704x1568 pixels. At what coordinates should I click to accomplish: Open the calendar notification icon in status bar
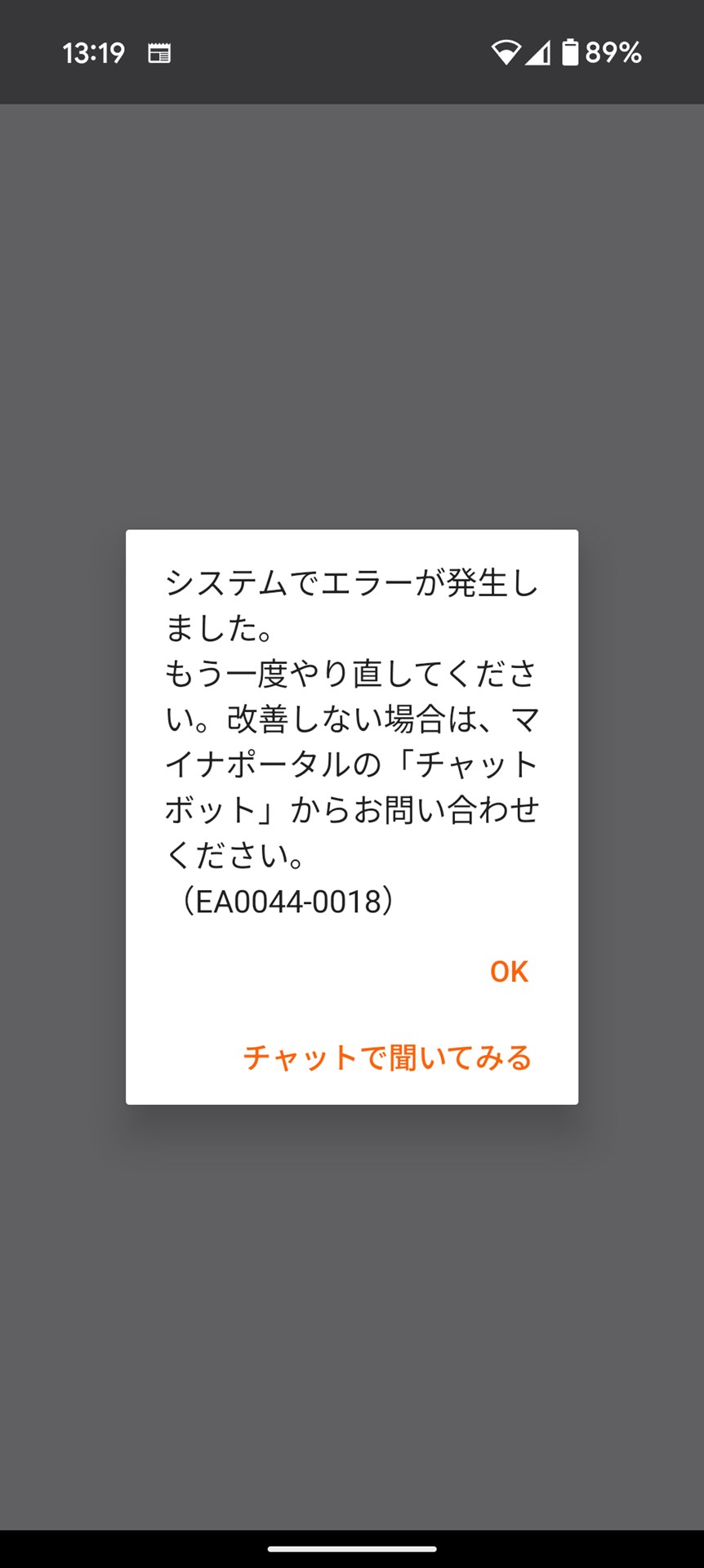[160, 54]
